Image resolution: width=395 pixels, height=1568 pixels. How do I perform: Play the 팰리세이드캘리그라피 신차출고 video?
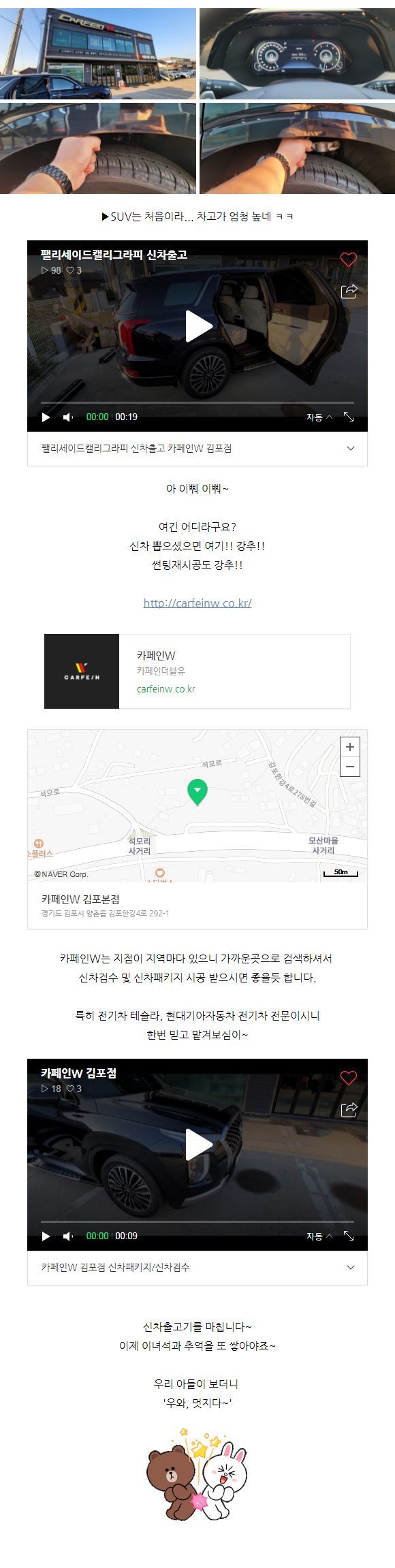199,326
